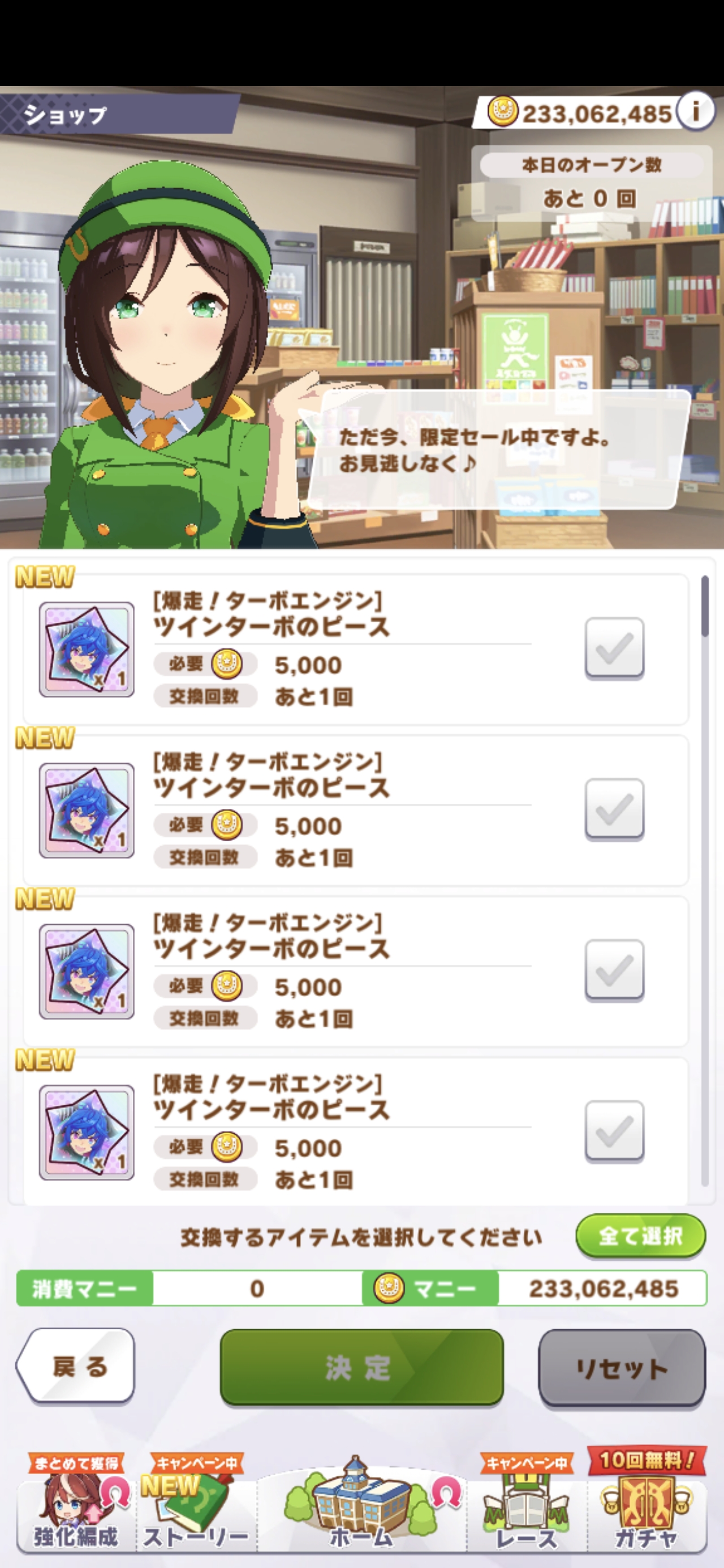724x1568 pixels.
Task: Go back with the 戻る button
Action: [x=76, y=1366]
